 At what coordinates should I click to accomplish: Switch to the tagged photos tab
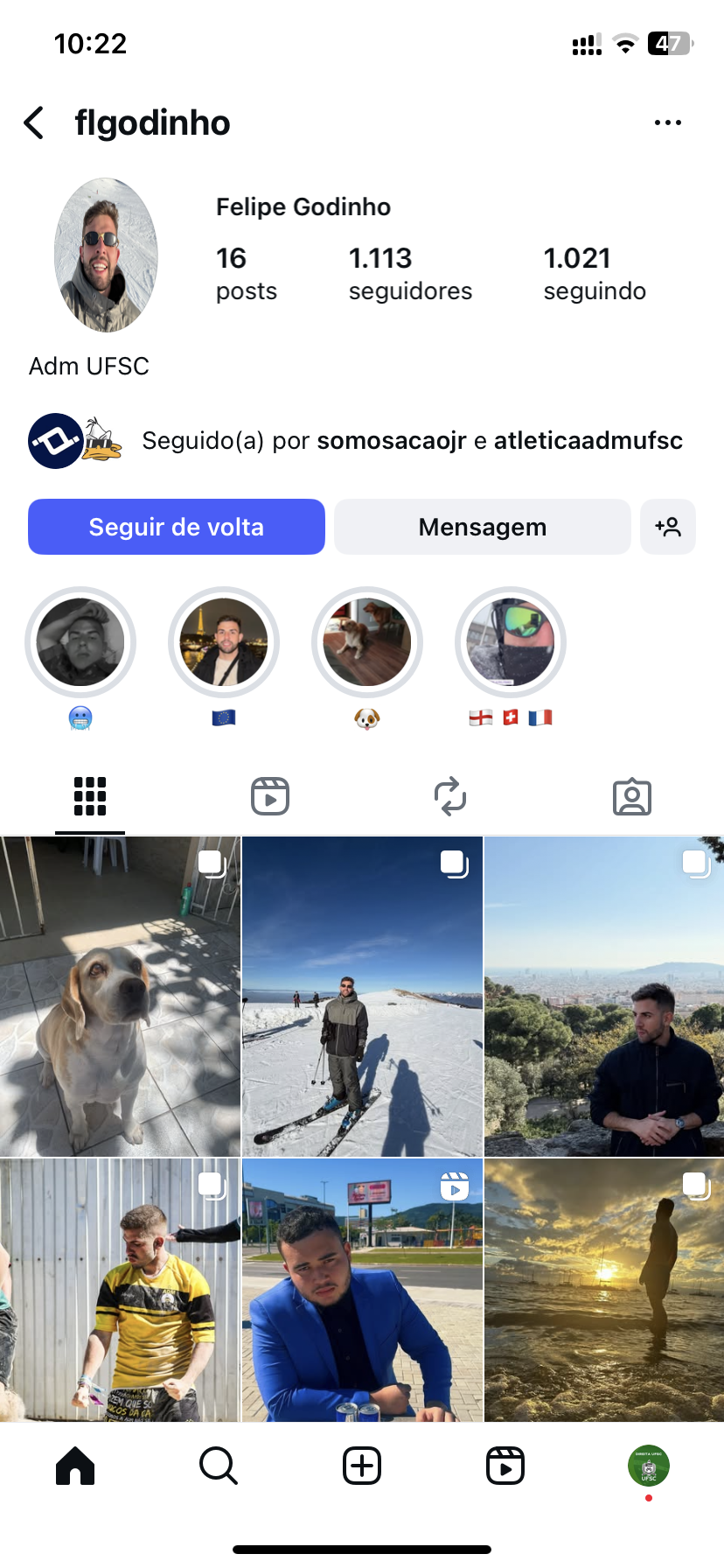pyautogui.click(x=631, y=796)
